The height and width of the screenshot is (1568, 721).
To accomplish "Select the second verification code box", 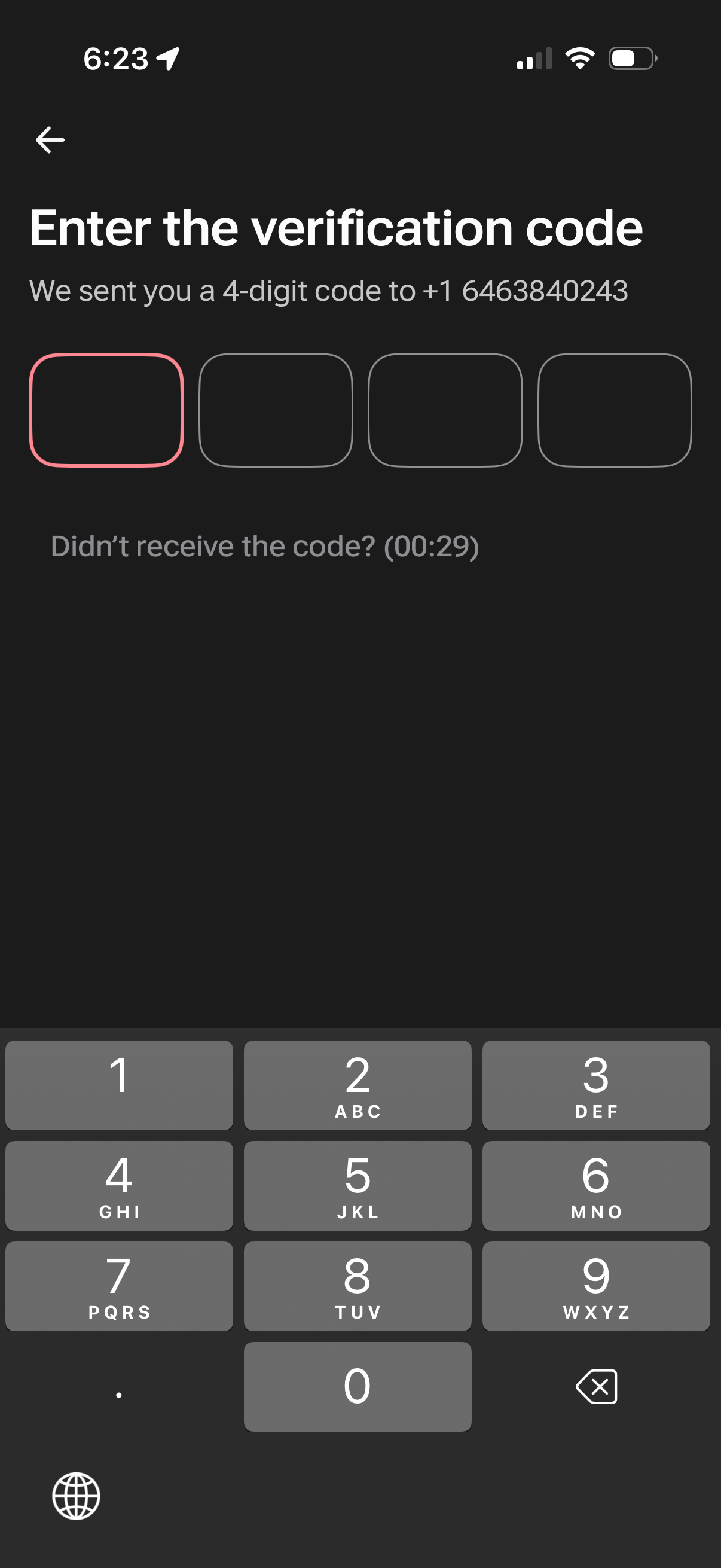I will click(x=276, y=410).
